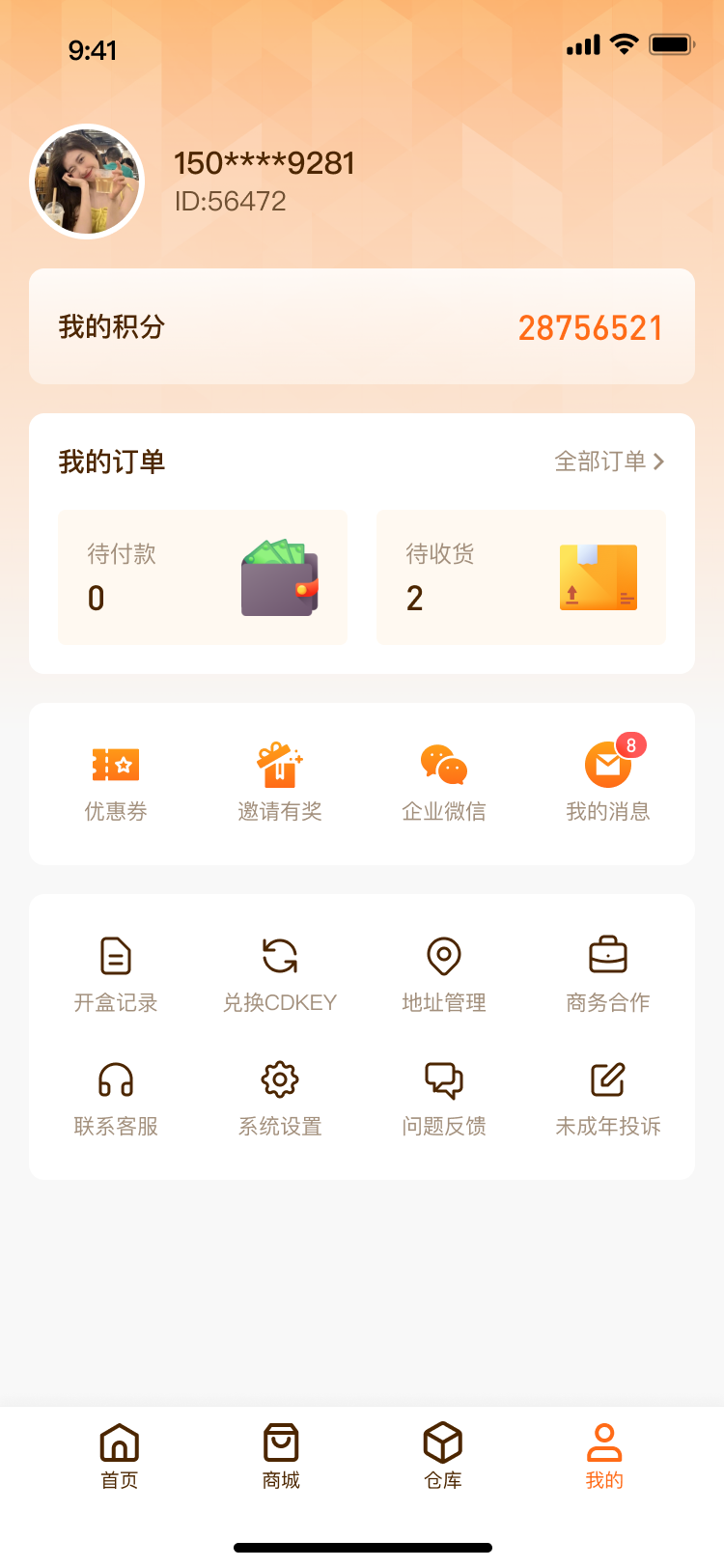The height and width of the screenshot is (1568, 724).
Task: View my points balance card
Action: point(362,326)
